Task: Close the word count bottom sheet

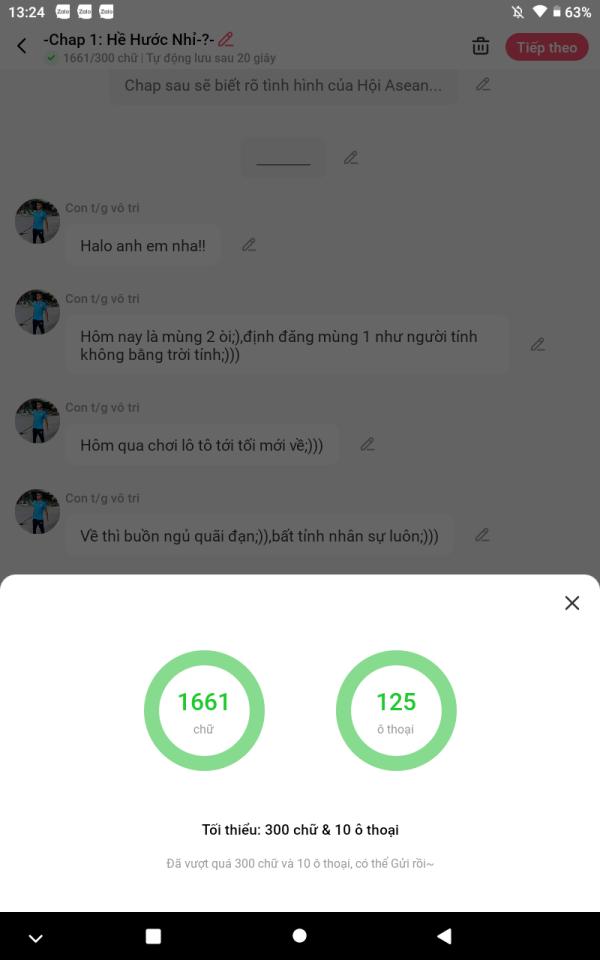Action: point(572,603)
